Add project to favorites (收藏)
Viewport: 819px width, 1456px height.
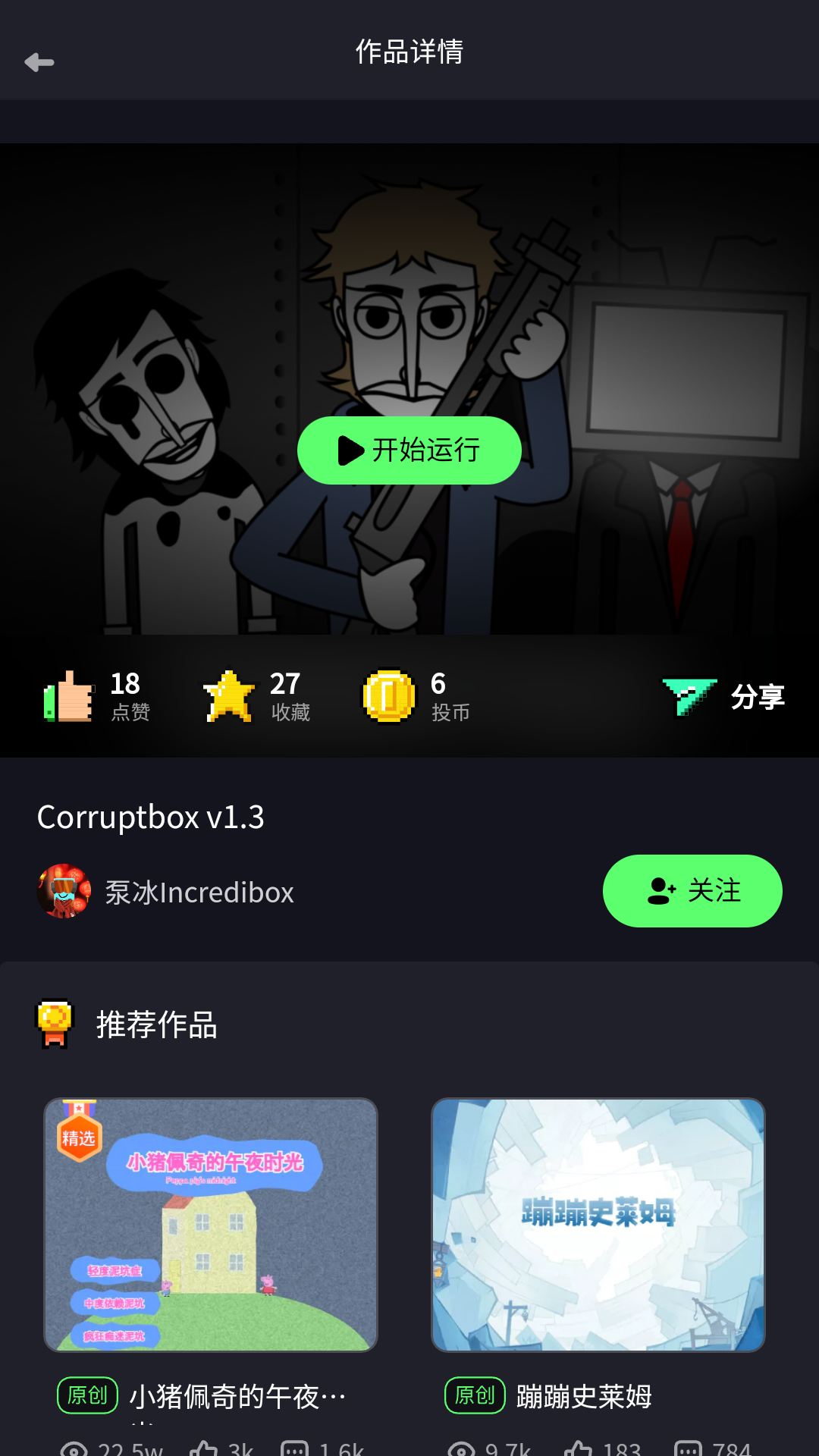point(229,696)
